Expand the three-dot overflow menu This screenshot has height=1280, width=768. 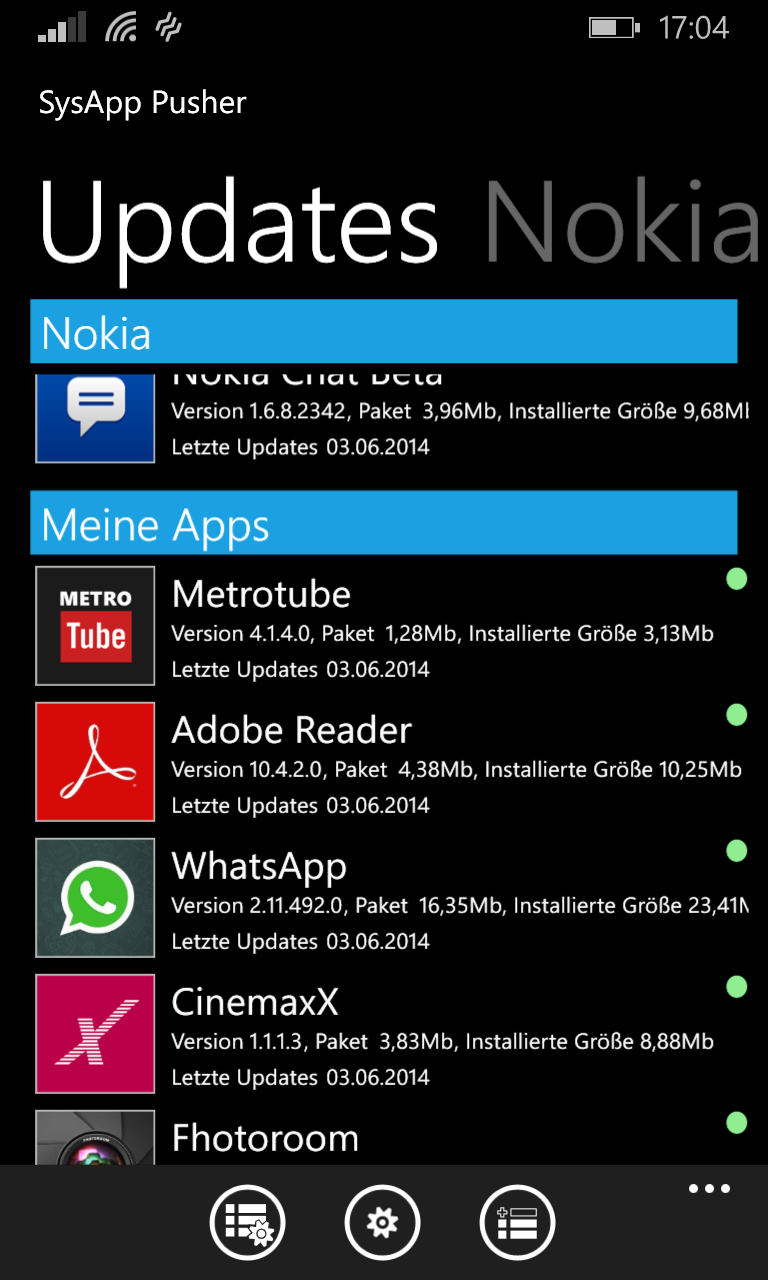click(x=709, y=1189)
